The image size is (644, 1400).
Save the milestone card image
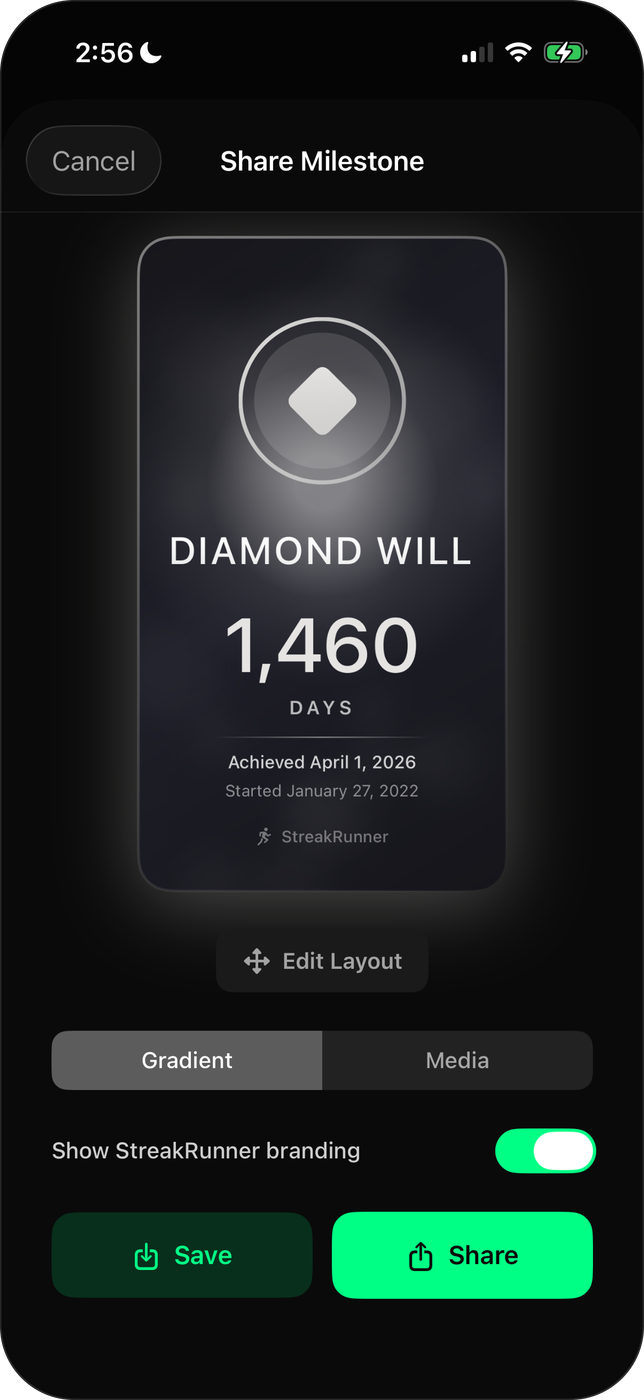pyautogui.click(x=182, y=1256)
